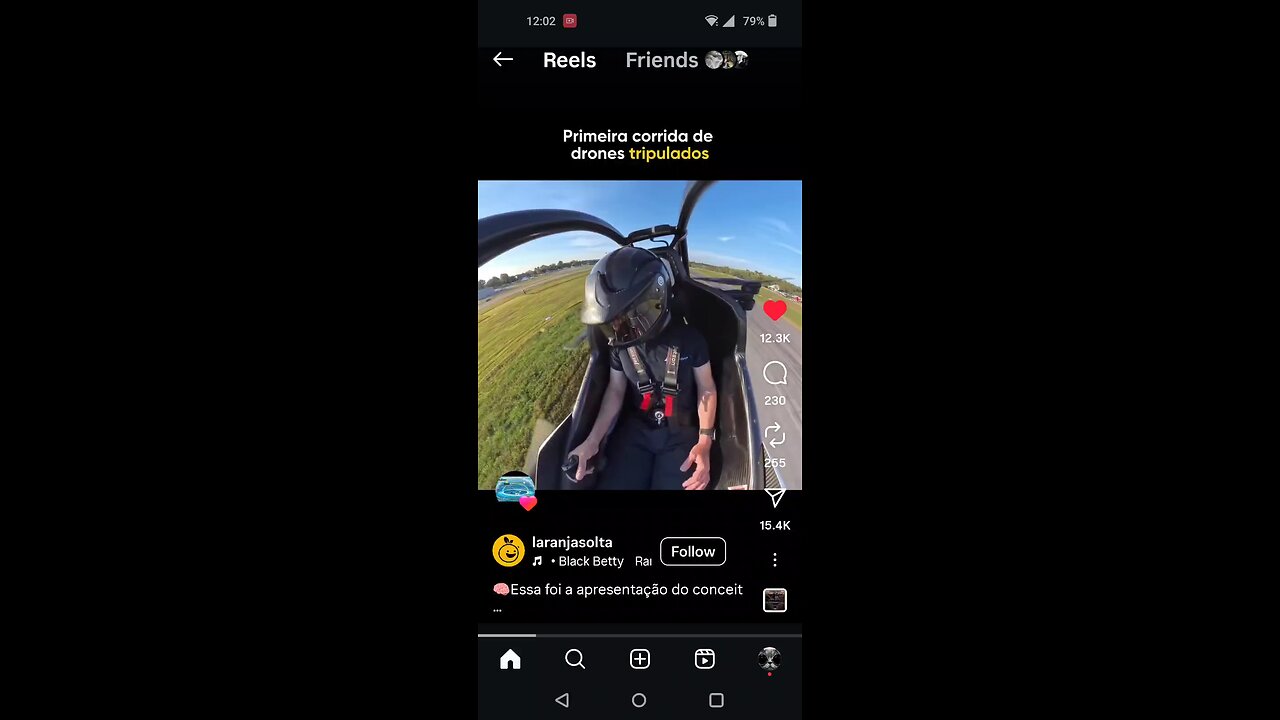Tap the system home button
The width and height of the screenshot is (1280, 720).
(x=639, y=700)
